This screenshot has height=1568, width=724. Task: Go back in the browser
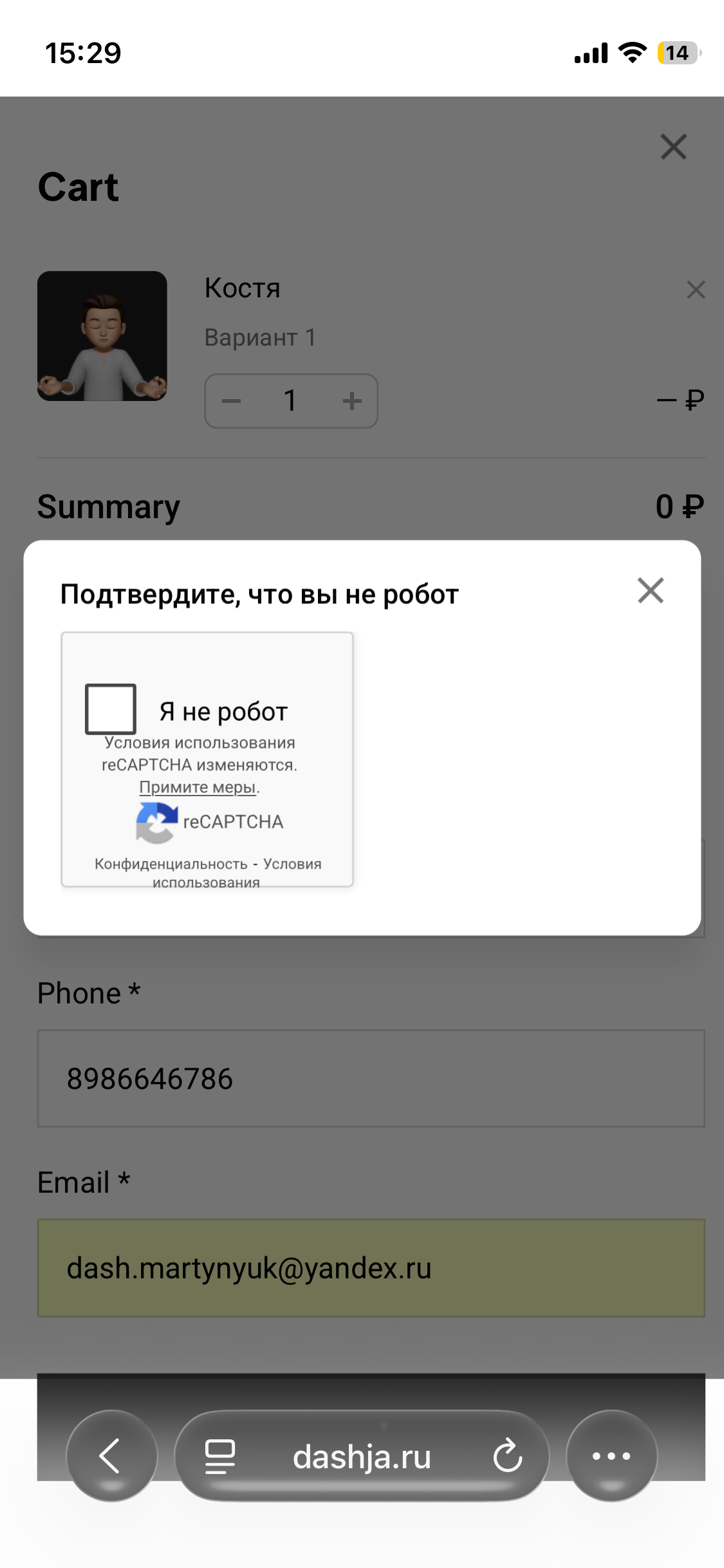pos(111,1455)
